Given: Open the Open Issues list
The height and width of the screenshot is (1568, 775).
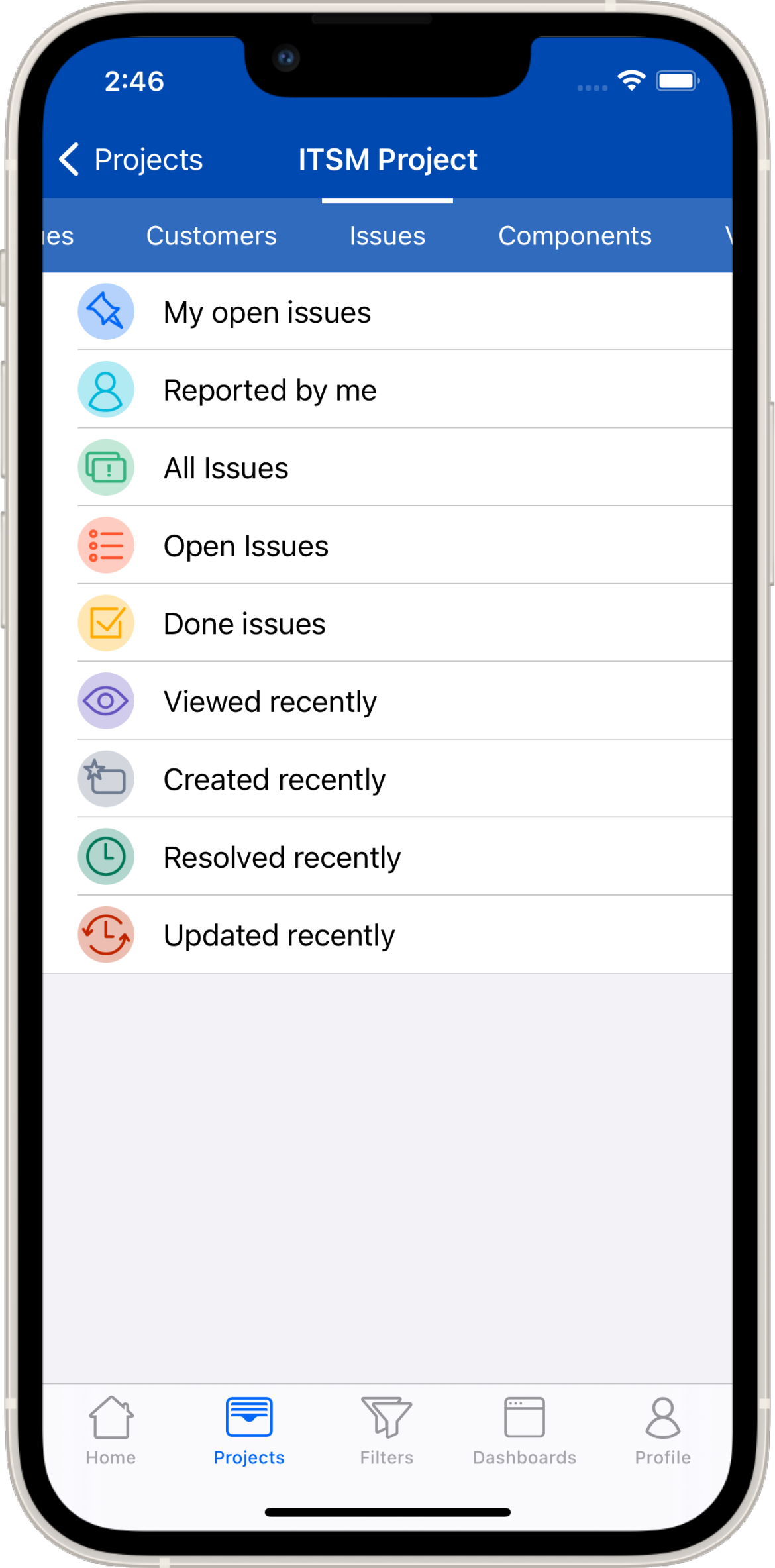Looking at the screenshot, I should click(246, 546).
